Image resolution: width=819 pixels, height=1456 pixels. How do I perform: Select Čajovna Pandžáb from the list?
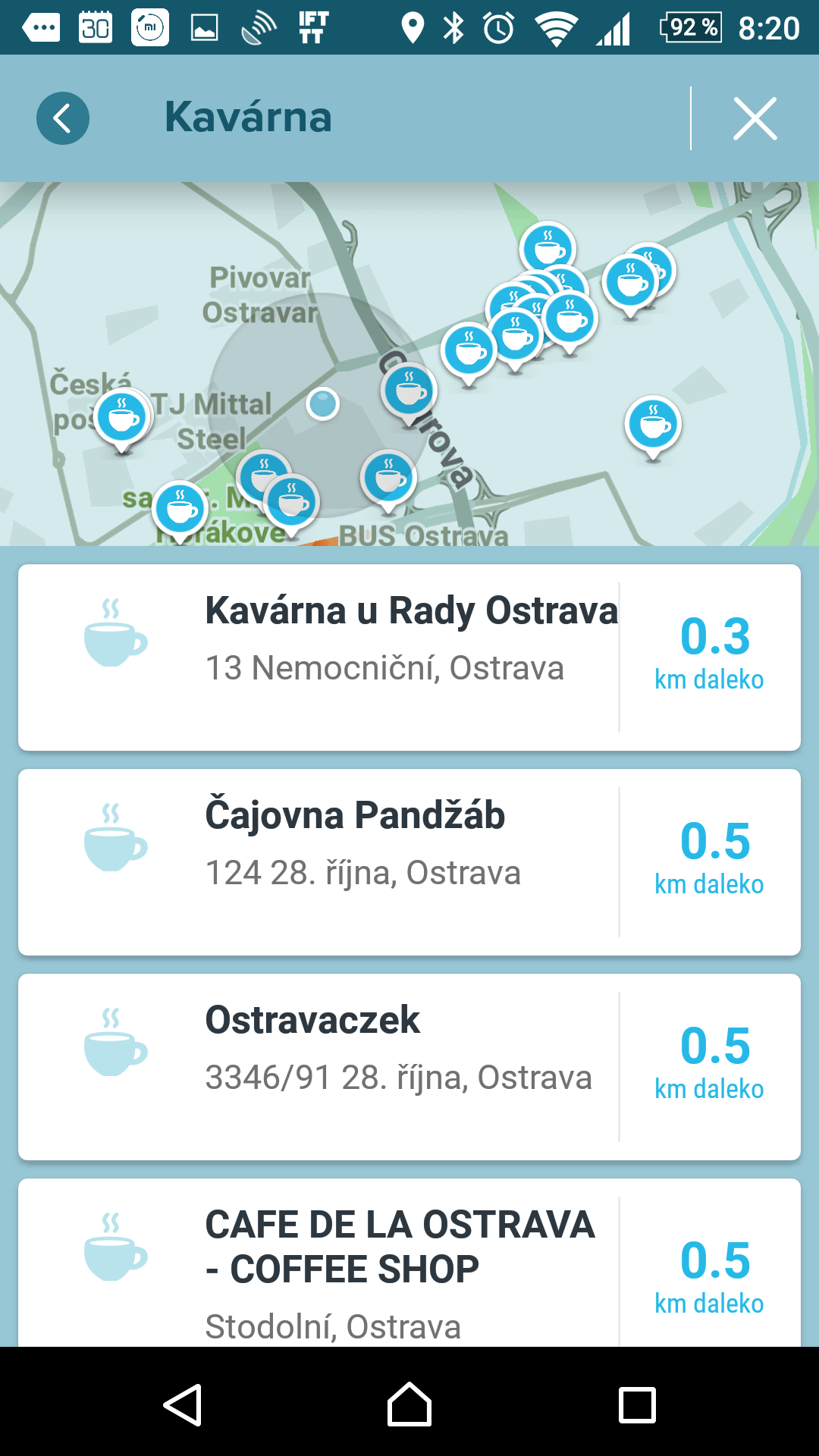(409, 862)
